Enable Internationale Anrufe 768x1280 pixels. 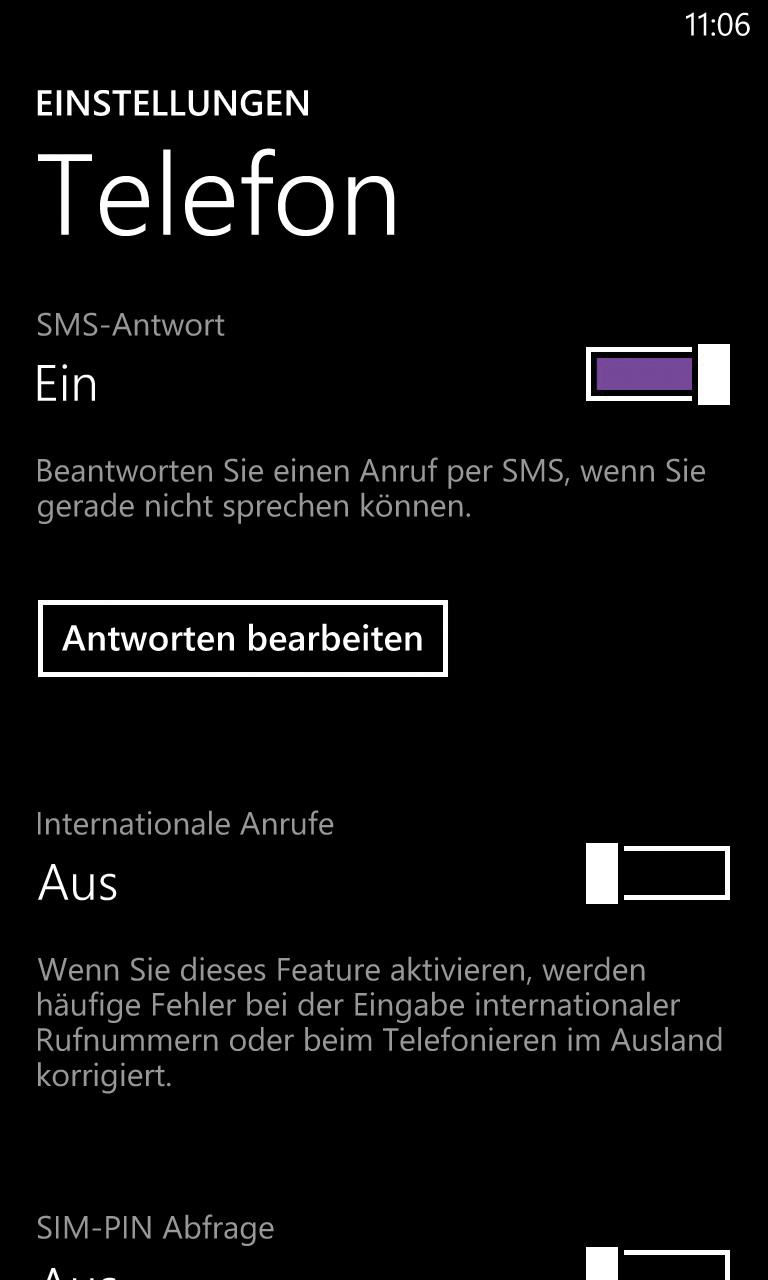click(658, 874)
